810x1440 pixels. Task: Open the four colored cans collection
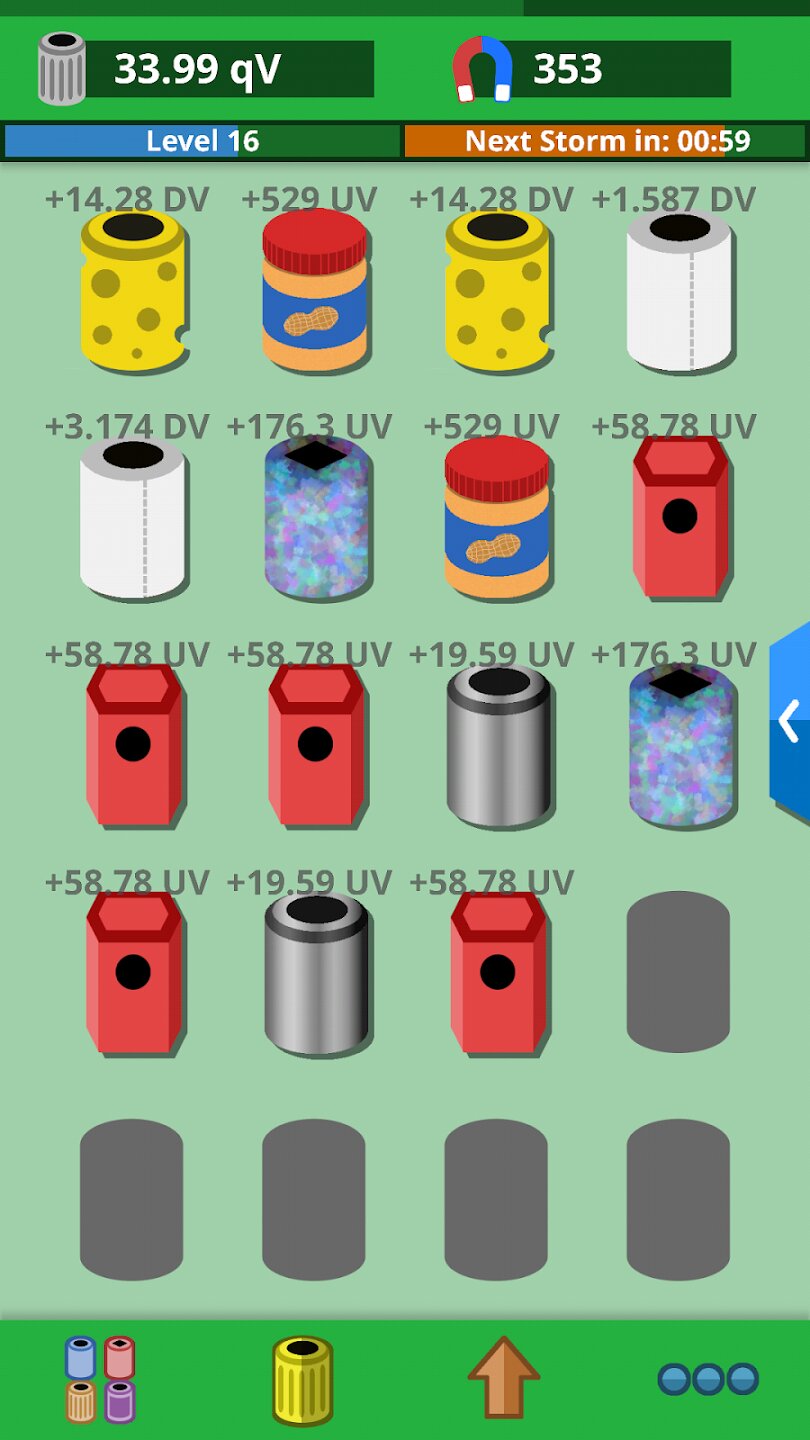pyautogui.click(x=100, y=1379)
